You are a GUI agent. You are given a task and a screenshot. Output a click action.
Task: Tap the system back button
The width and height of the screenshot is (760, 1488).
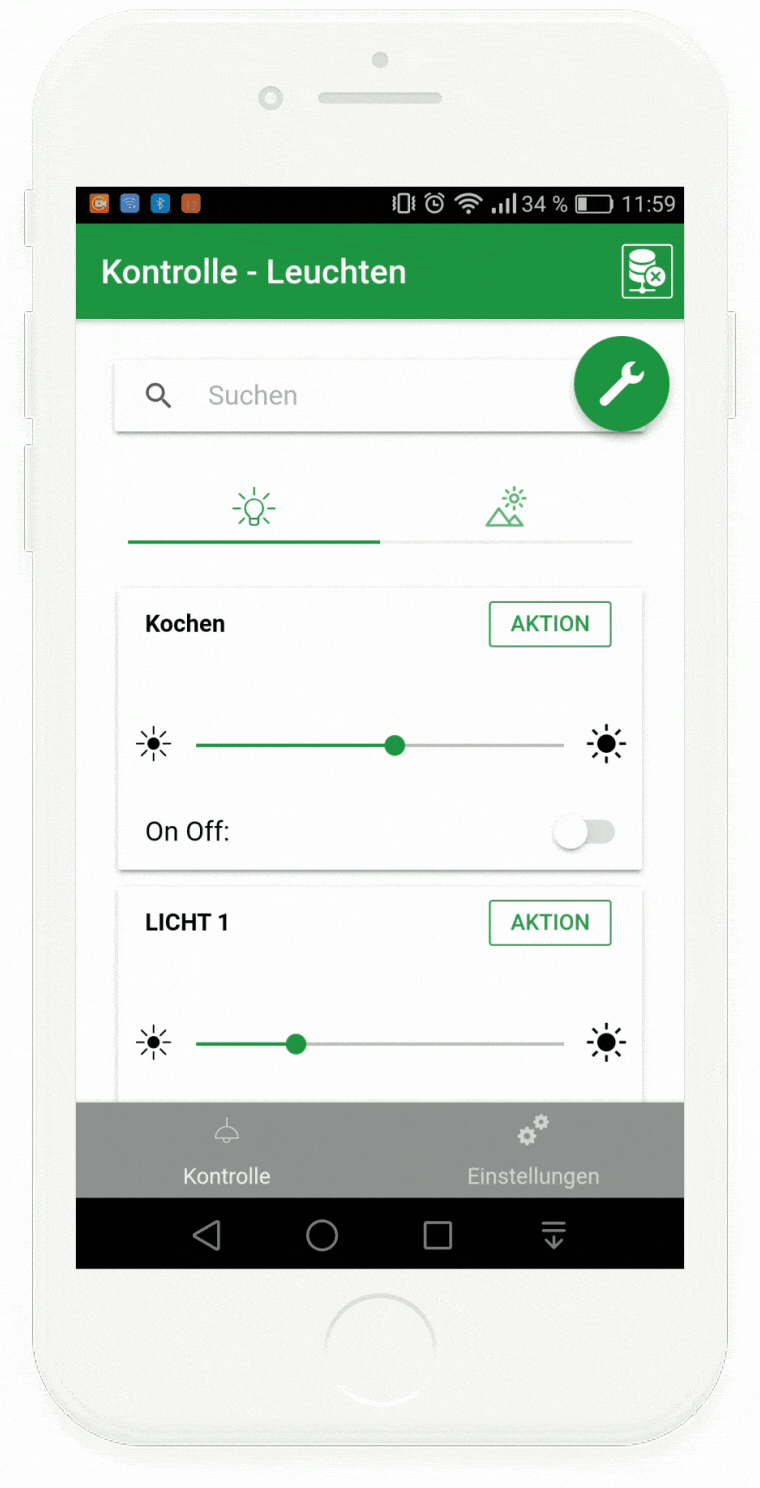pyautogui.click(x=207, y=1236)
